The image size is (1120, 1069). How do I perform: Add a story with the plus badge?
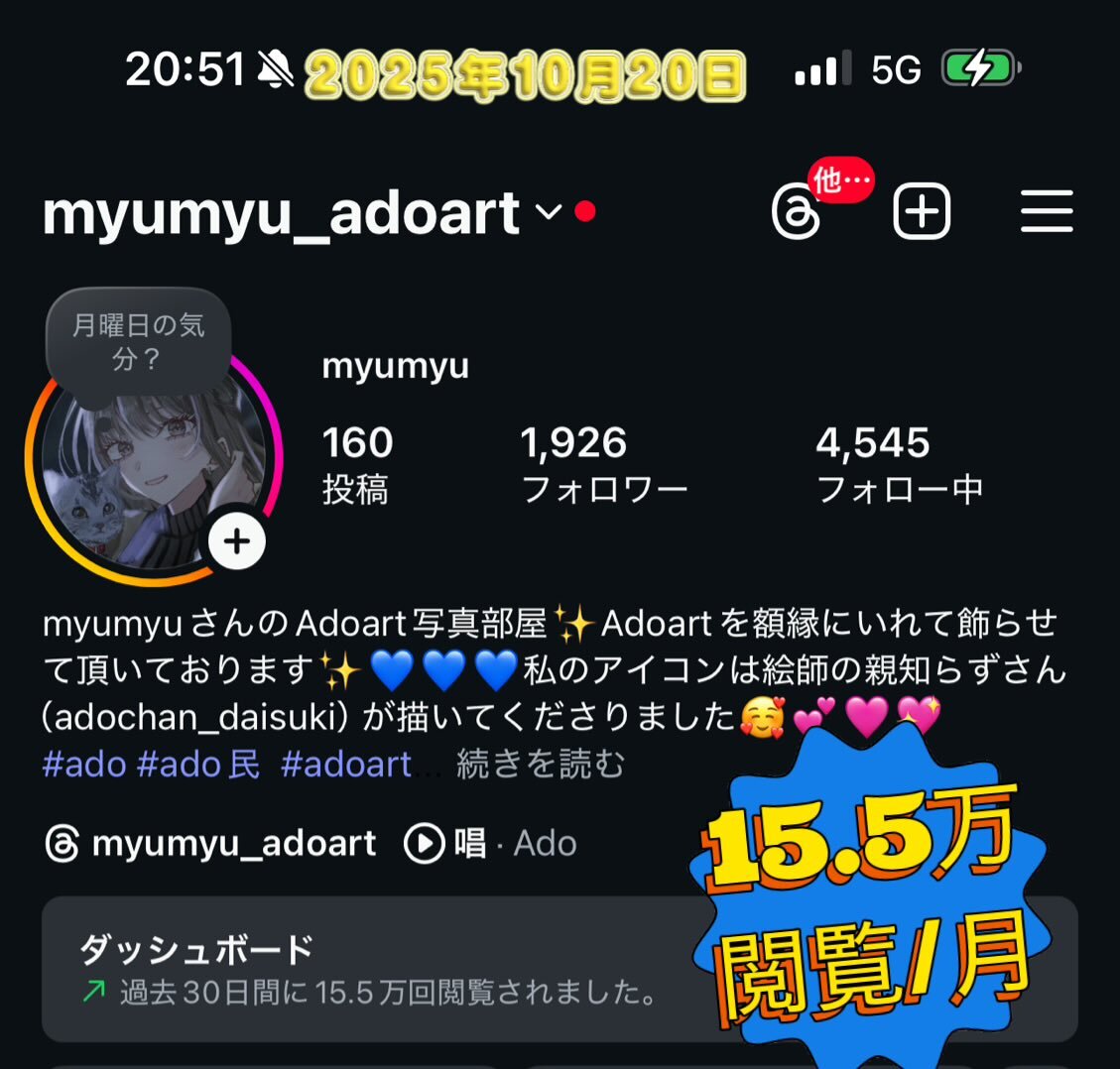click(237, 542)
